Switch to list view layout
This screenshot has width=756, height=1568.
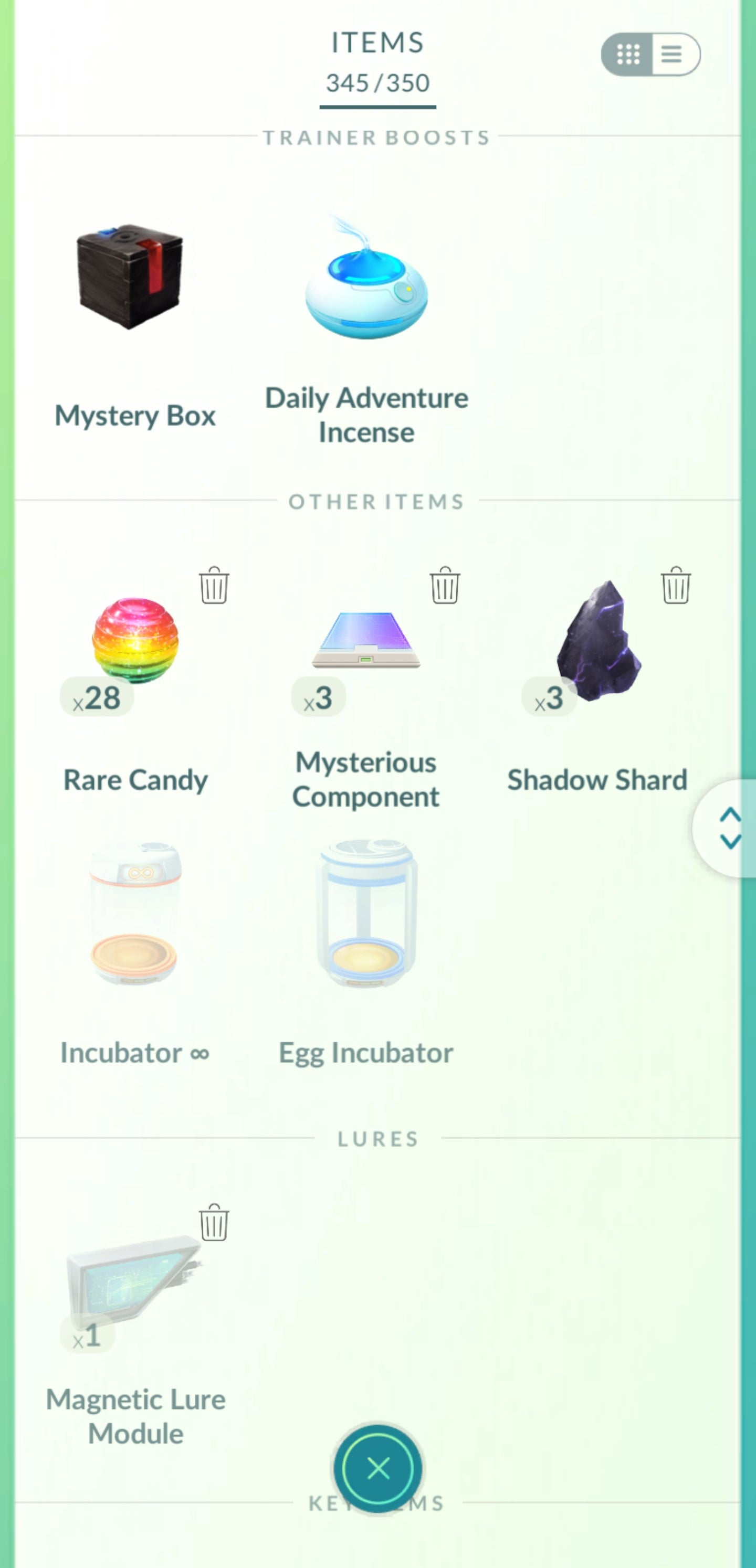673,54
